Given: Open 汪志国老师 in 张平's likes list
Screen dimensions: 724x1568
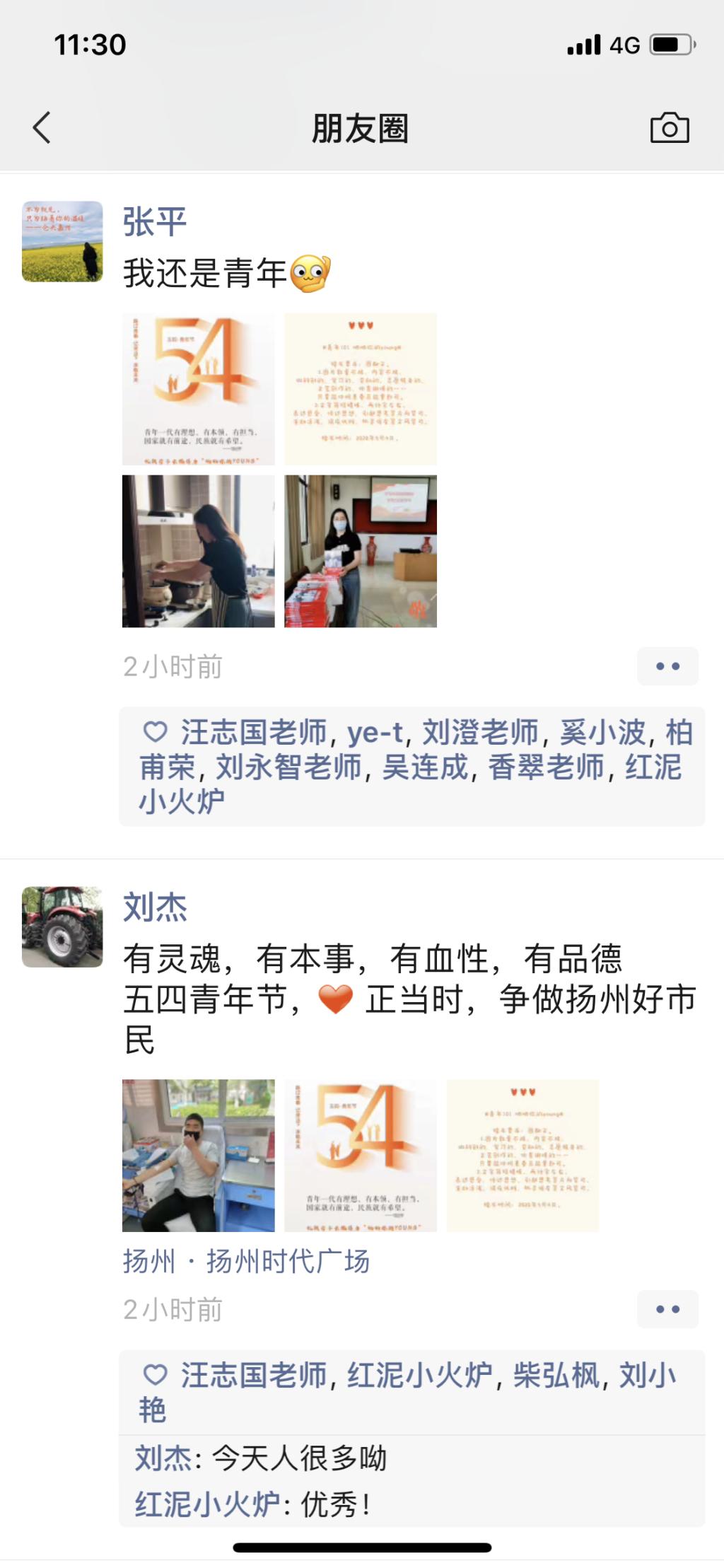Looking at the screenshot, I should click(254, 733).
